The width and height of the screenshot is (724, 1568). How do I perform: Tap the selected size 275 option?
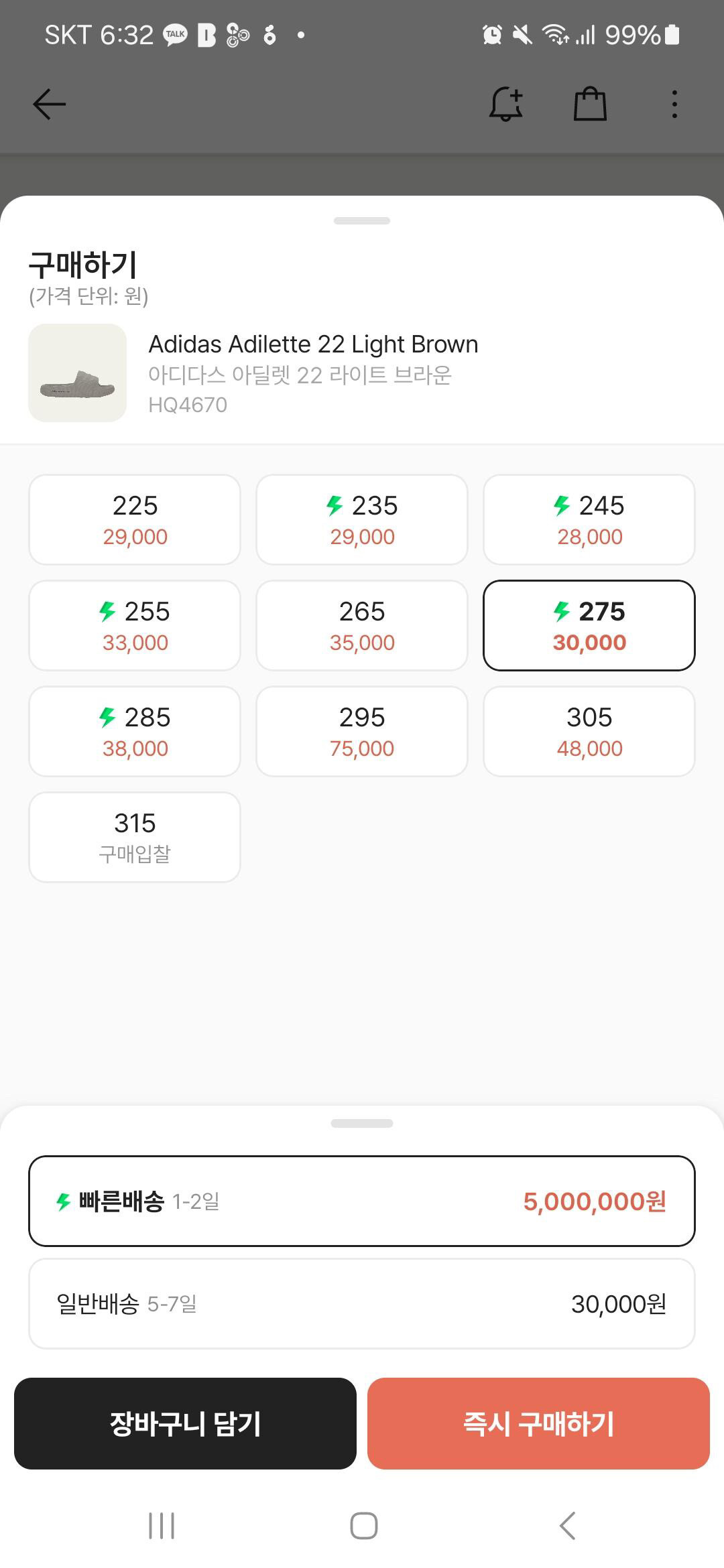[589, 626]
